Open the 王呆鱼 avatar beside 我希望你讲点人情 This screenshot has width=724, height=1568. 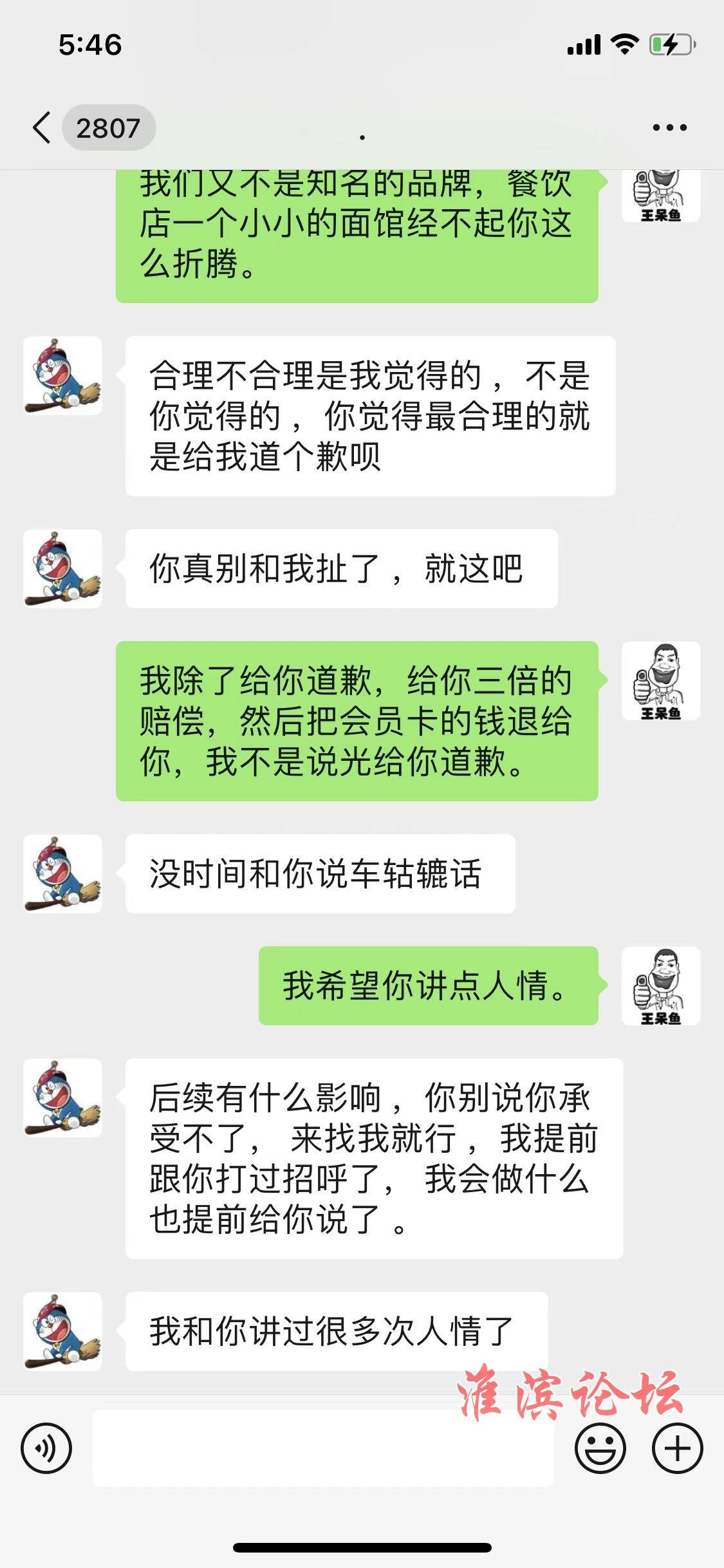pyautogui.click(x=660, y=985)
